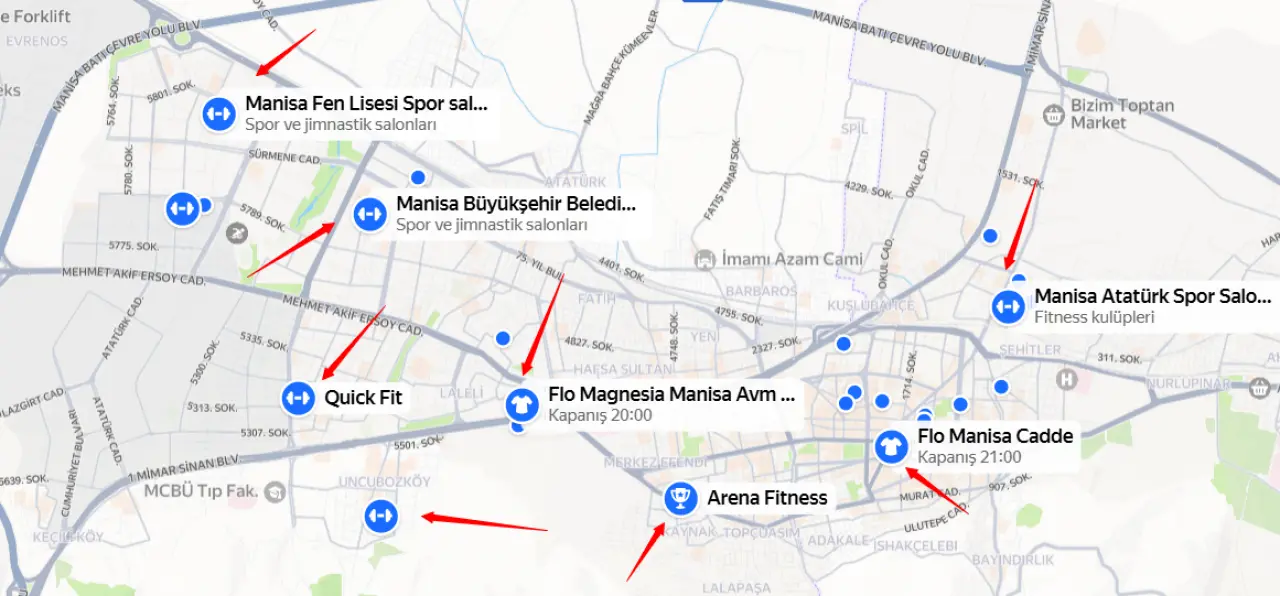Tap the unlabeled gym pin in Uncubozköy
This screenshot has height=596, width=1280.
pyautogui.click(x=380, y=516)
